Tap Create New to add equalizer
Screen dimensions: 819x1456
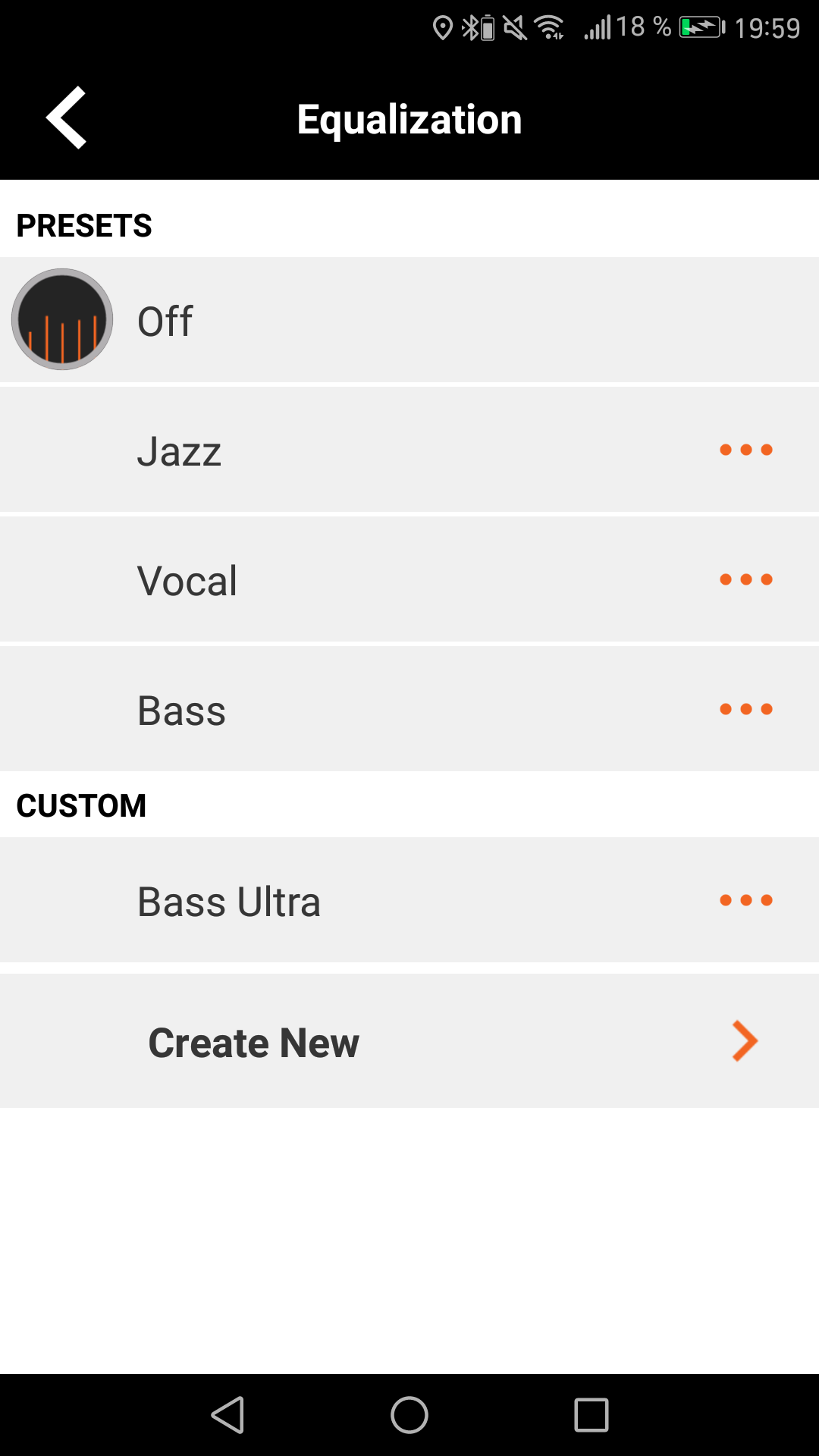click(409, 1041)
